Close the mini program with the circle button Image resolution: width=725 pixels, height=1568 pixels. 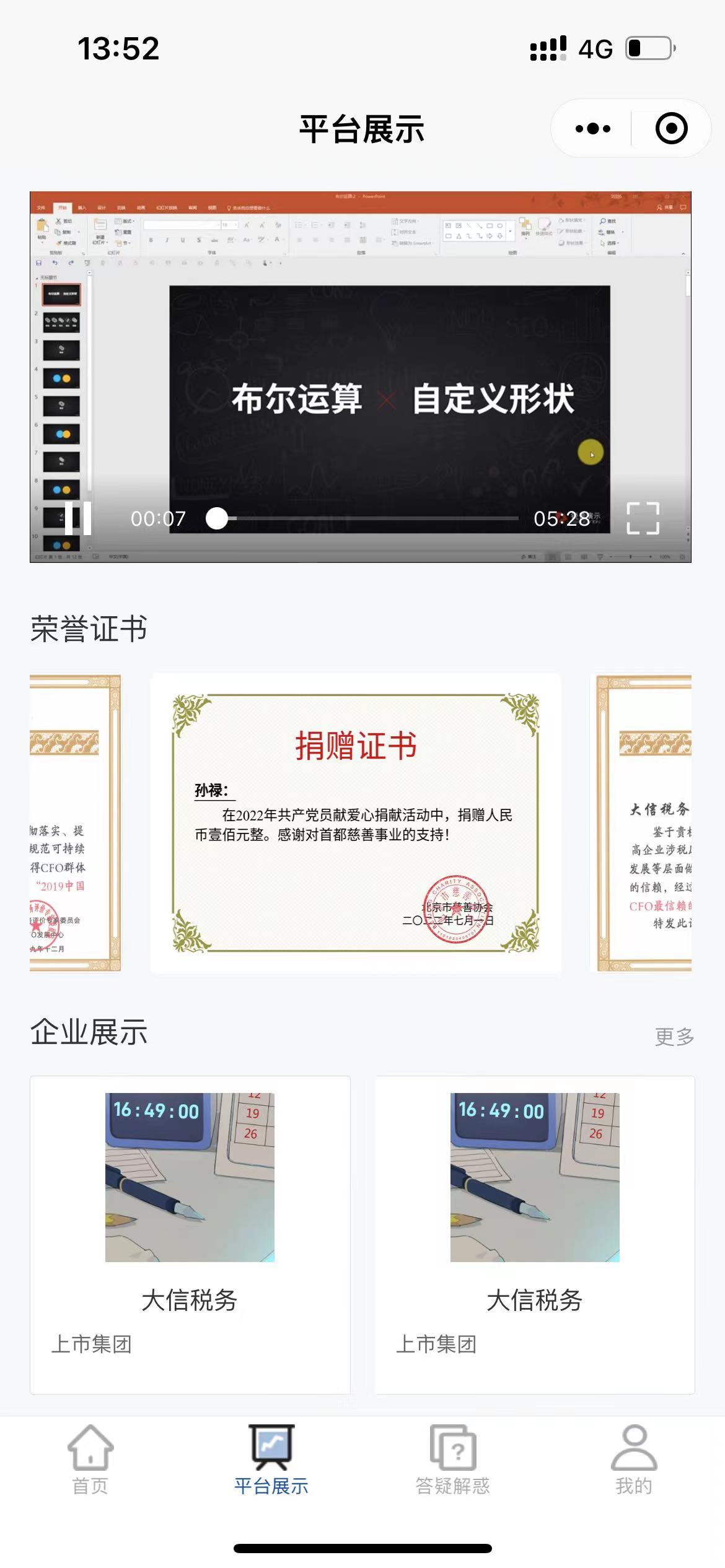tap(671, 129)
